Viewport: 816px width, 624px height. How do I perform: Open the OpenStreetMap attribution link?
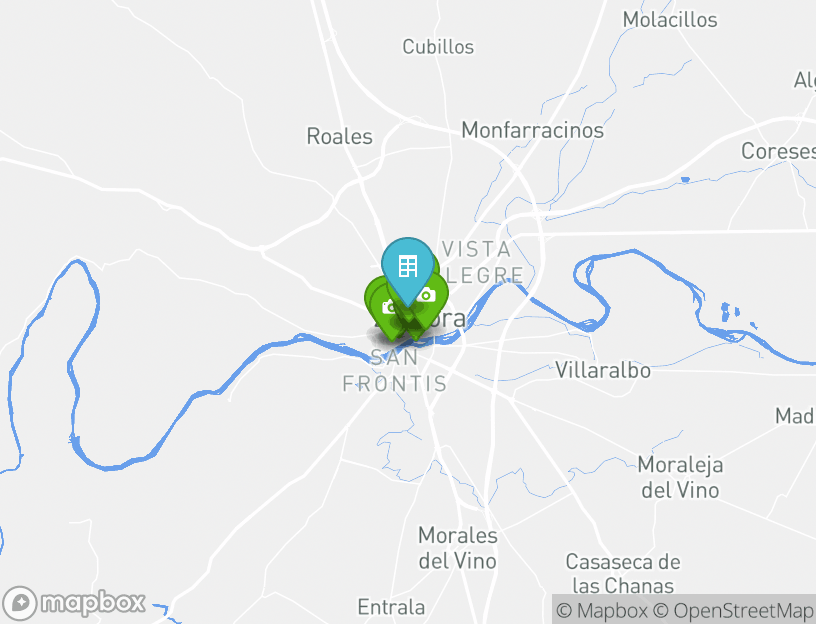point(733,610)
